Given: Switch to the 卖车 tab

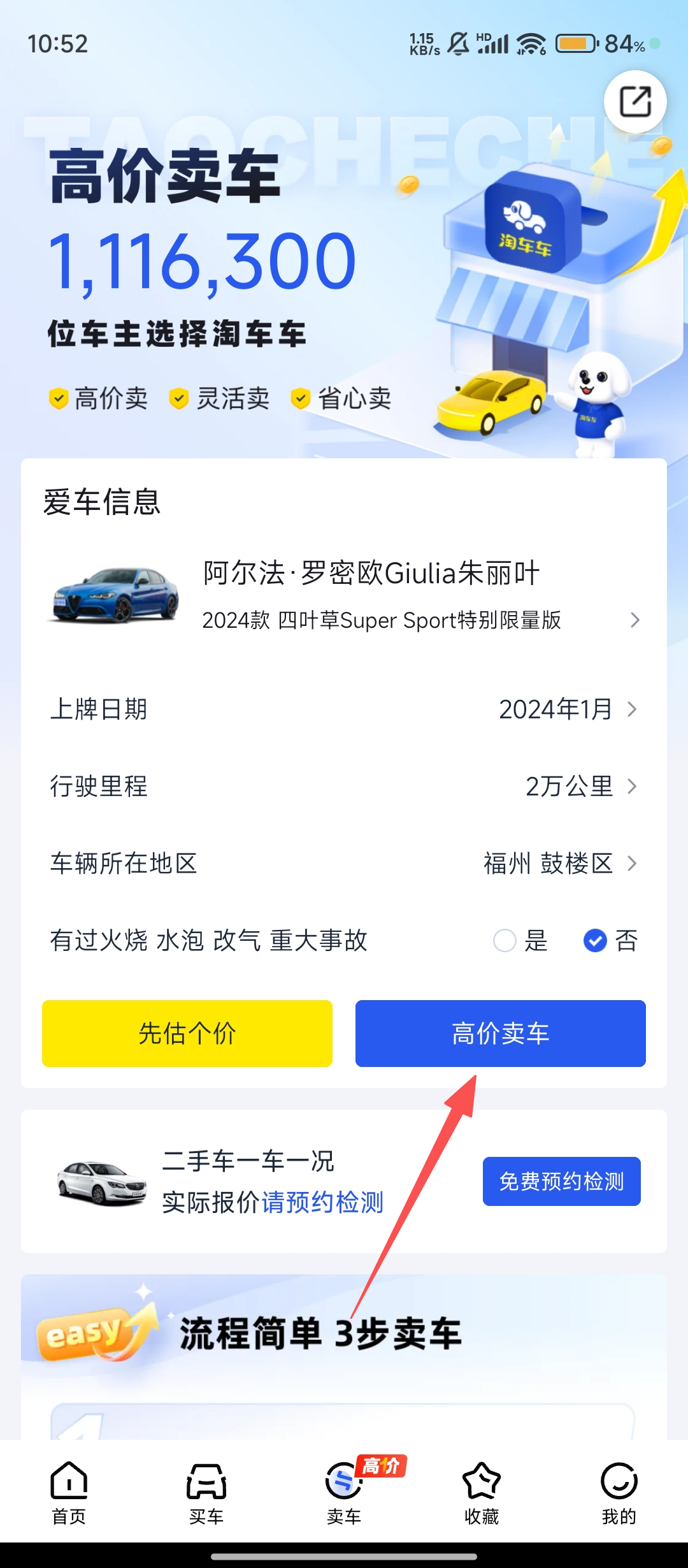Looking at the screenshot, I should 344,1492.
